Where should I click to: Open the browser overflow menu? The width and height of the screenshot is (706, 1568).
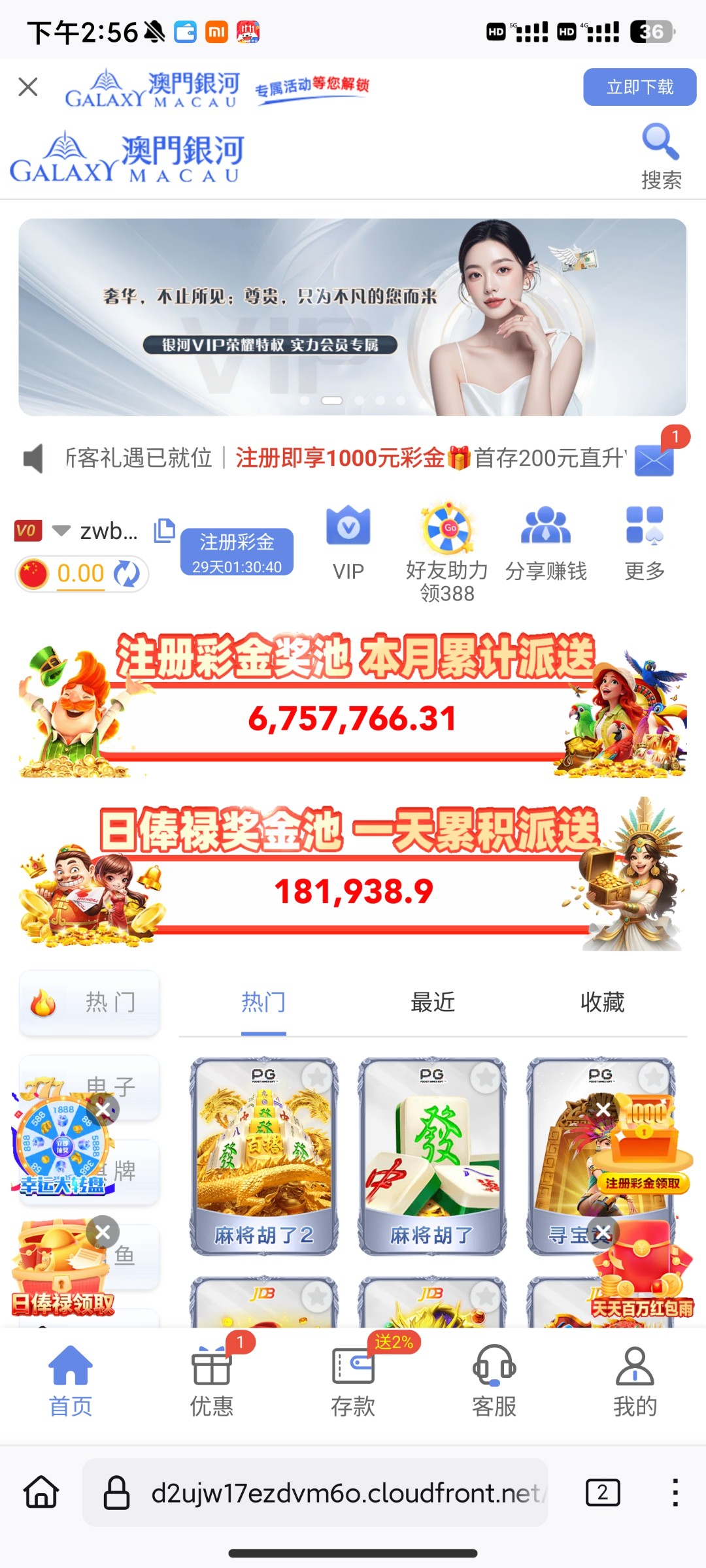coord(675,1493)
